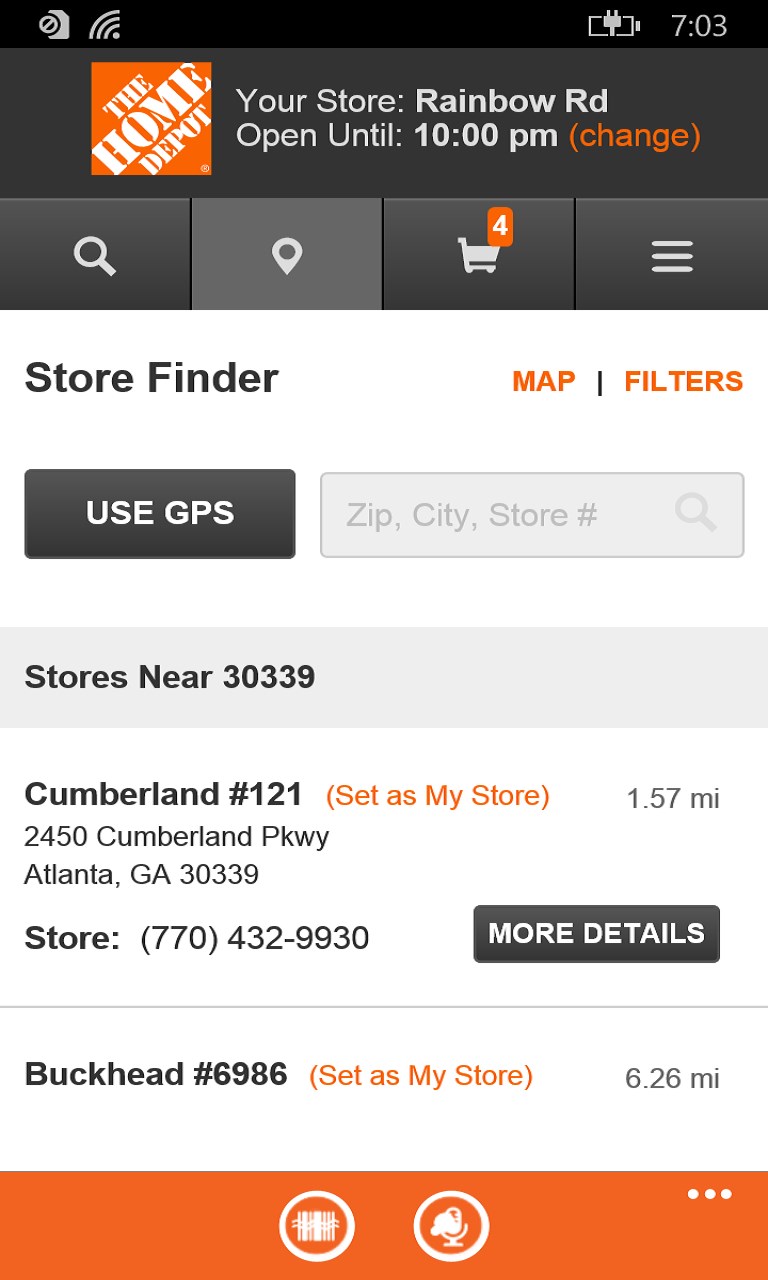This screenshot has height=1280, width=768.
Task: Tap the (change) store link
Action: pyautogui.click(x=634, y=136)
